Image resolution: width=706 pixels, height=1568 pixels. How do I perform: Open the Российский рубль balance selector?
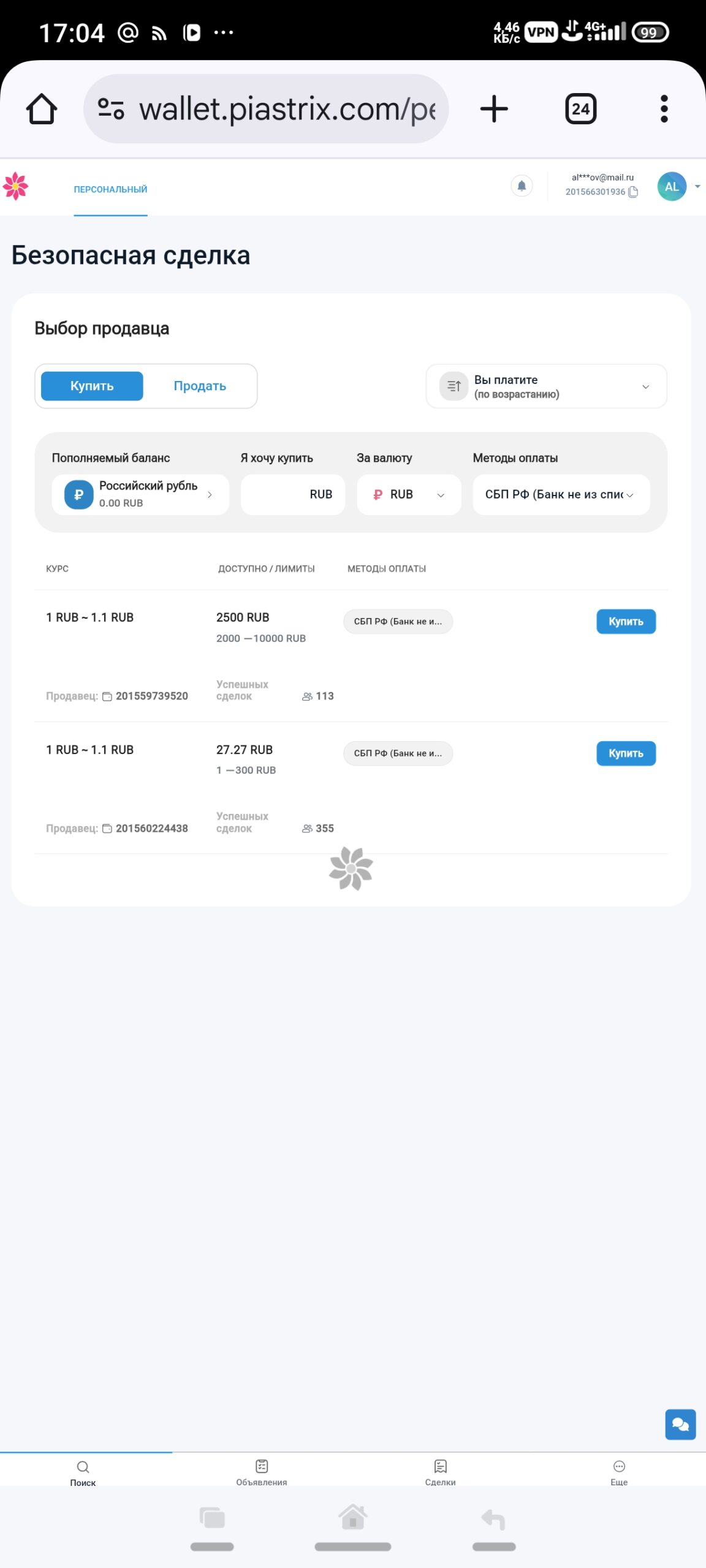pos(140,494)
